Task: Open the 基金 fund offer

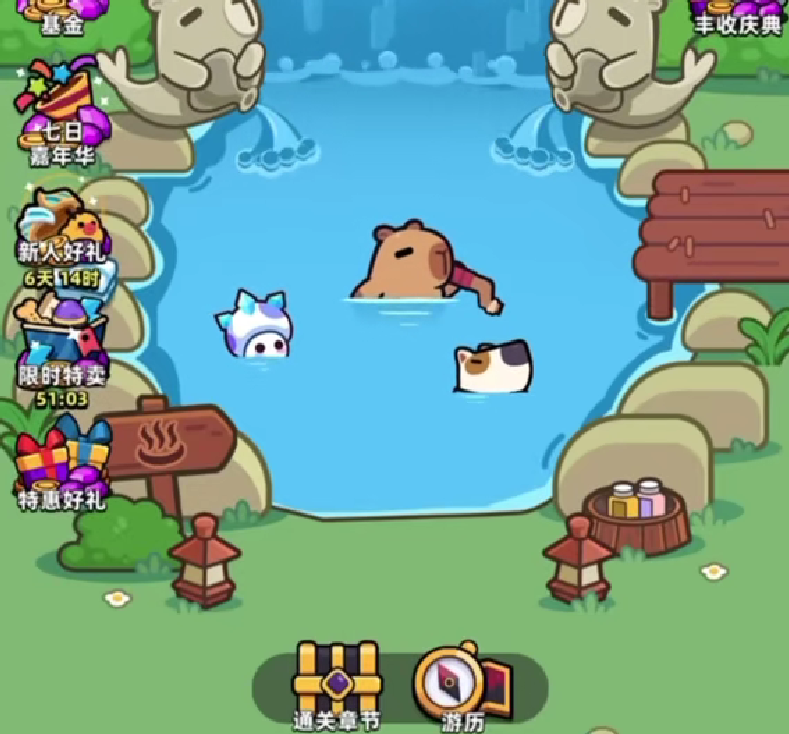Action: pos(60,16)
